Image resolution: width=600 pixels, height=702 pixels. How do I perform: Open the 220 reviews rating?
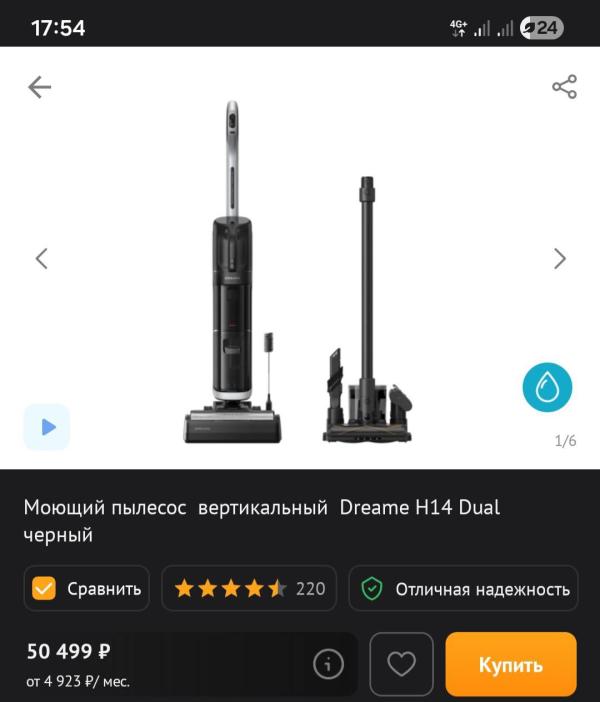click(249, 588)
